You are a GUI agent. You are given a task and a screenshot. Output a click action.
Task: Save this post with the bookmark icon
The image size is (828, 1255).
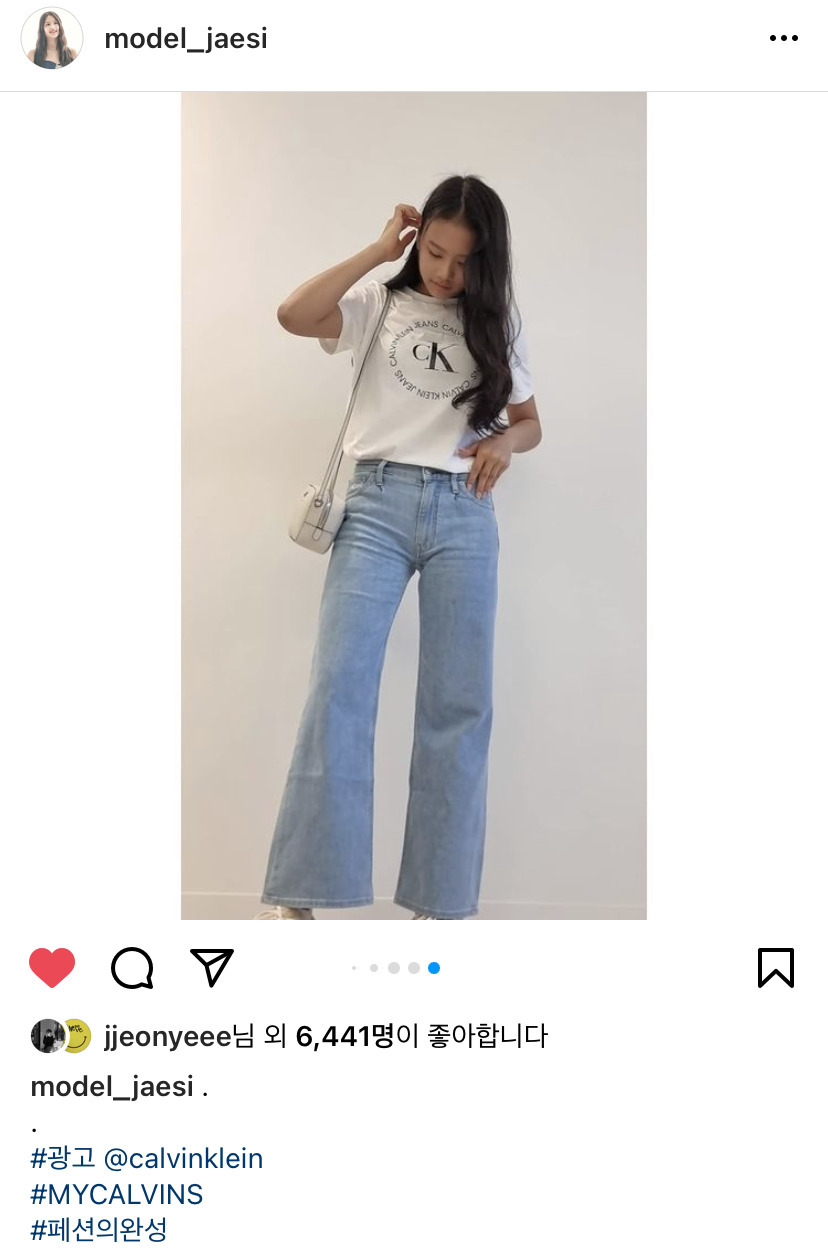(x=775, y=968)
